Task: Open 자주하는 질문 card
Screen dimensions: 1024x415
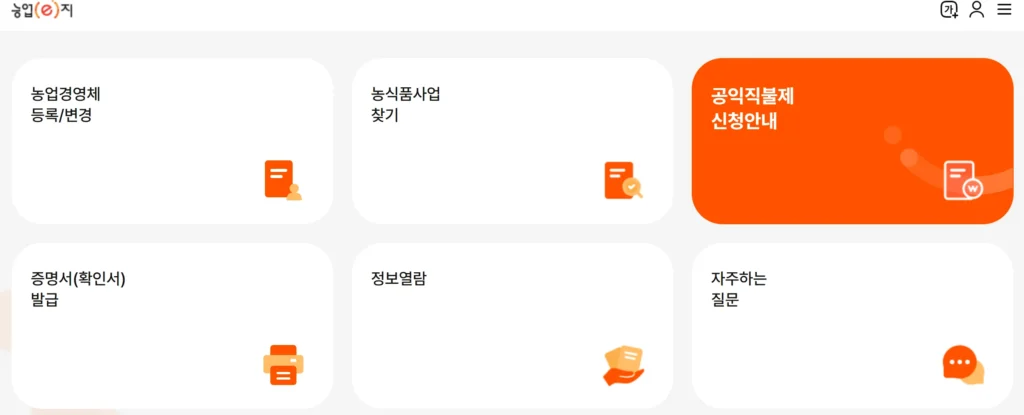Action: (852, 325)
